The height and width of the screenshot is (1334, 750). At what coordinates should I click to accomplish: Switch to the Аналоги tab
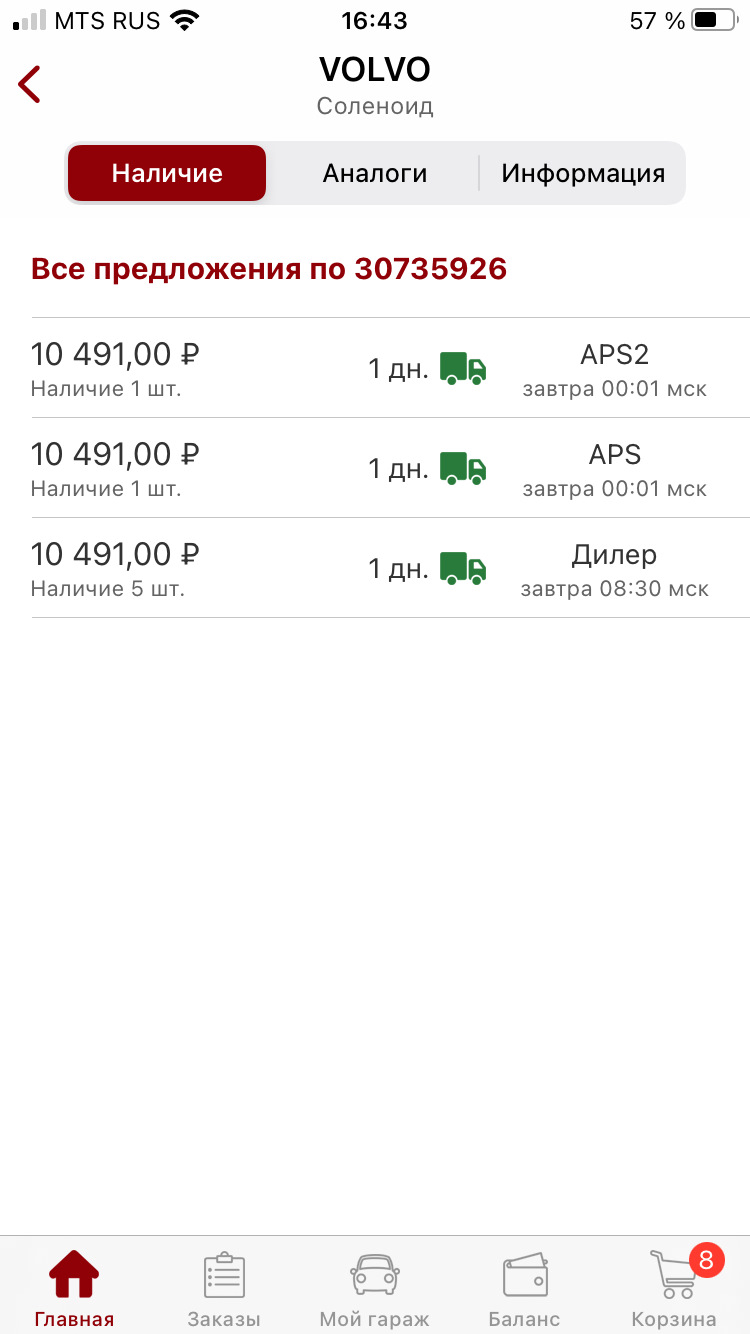pyautogui.click(x=375, y=173)
